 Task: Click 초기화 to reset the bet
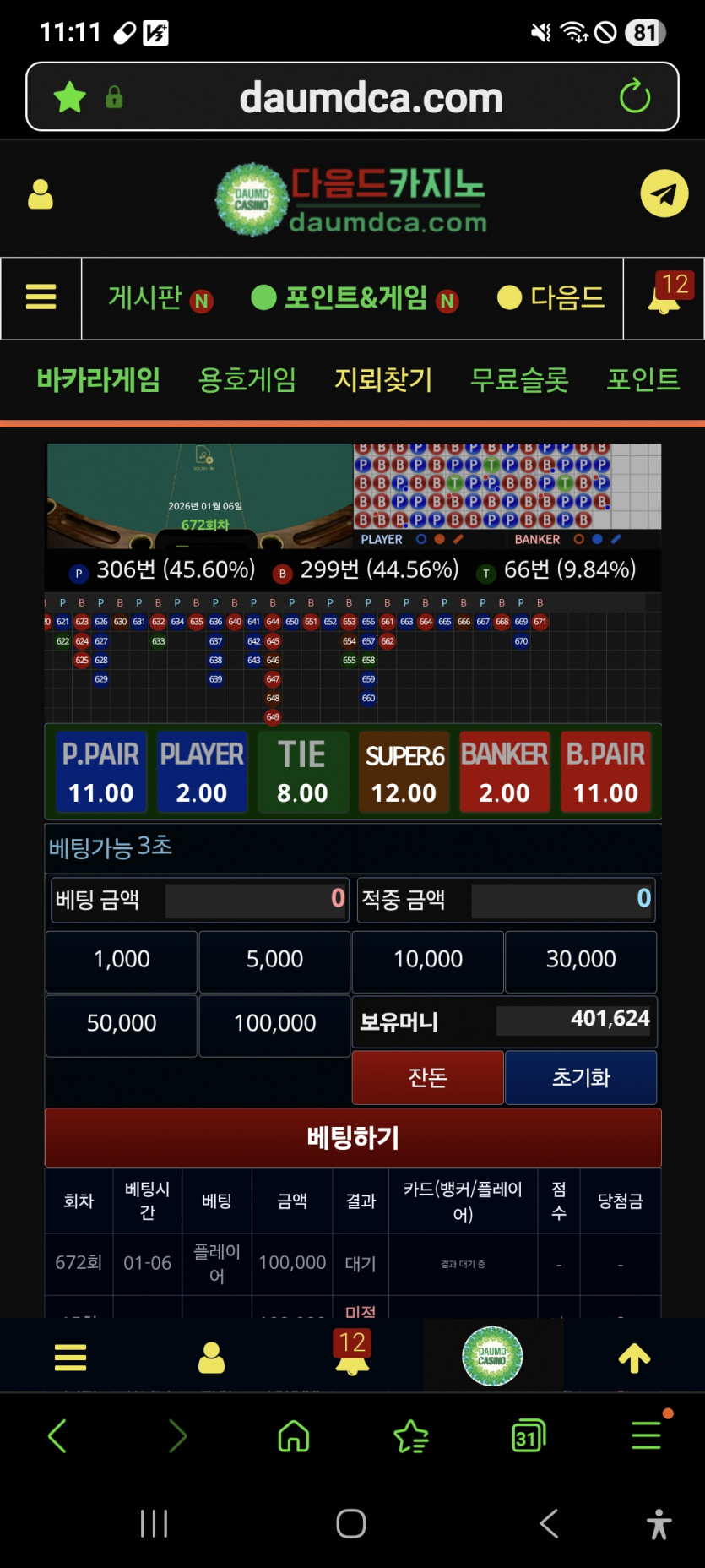(581, 1077)
